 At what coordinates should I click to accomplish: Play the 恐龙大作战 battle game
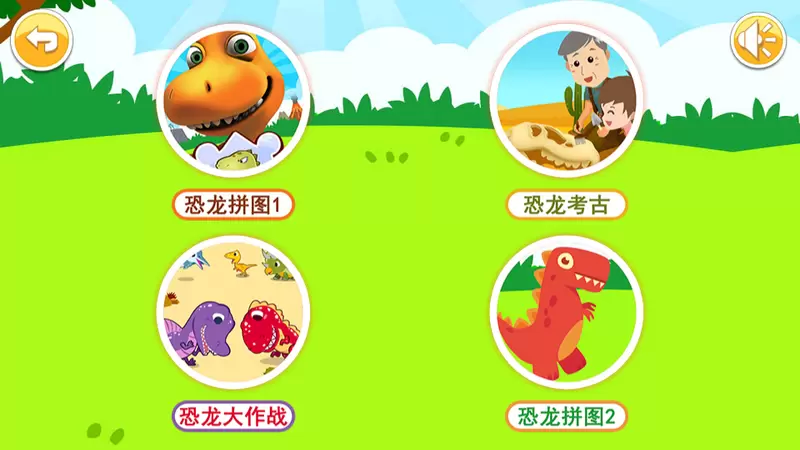pos(233,313)
